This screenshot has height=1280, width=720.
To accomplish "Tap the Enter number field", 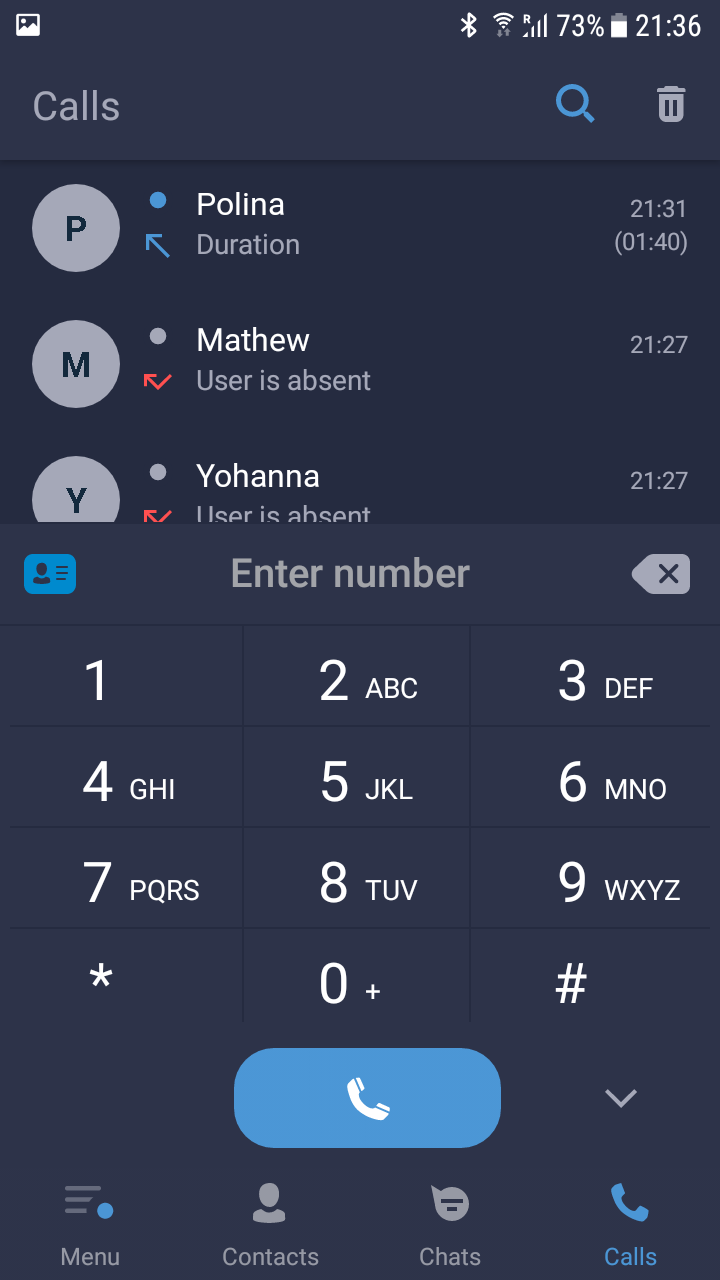I will click(350, 574).
